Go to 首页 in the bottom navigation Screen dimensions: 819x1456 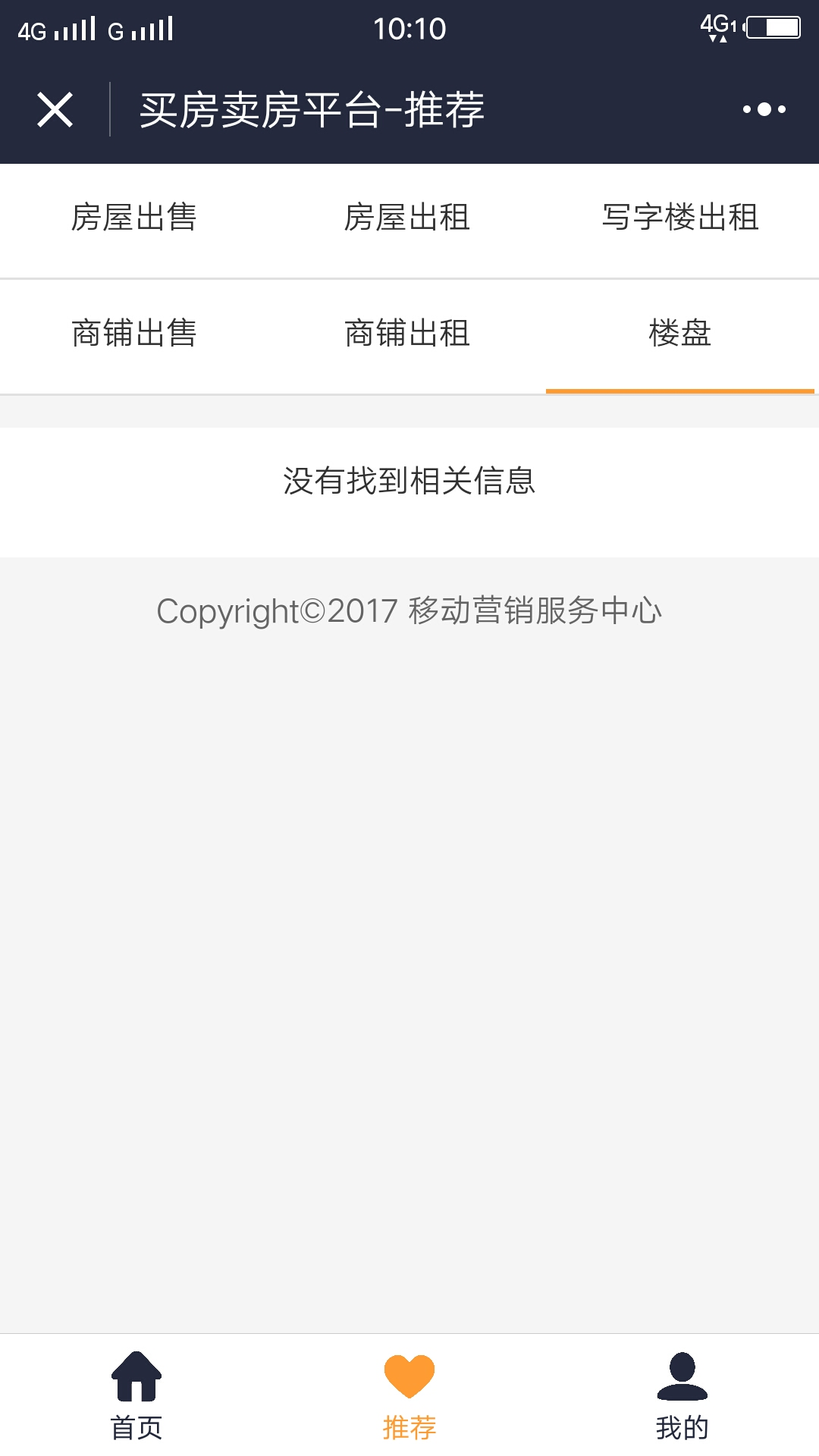pos(136,1395)
